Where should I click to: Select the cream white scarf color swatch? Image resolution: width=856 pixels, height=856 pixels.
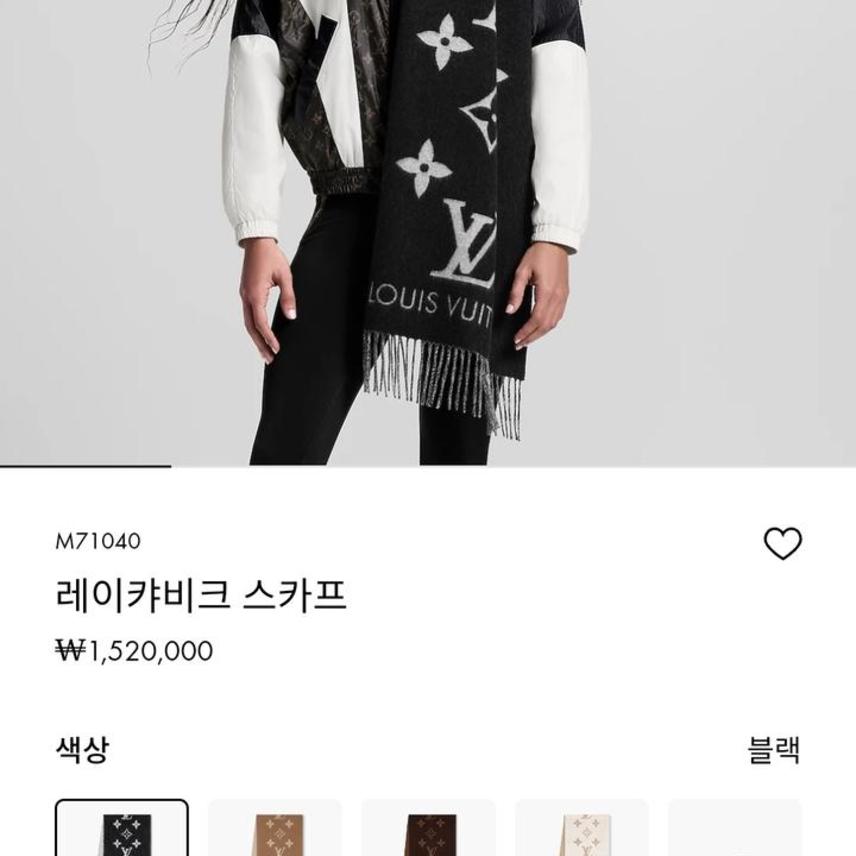tap(582, 830)
